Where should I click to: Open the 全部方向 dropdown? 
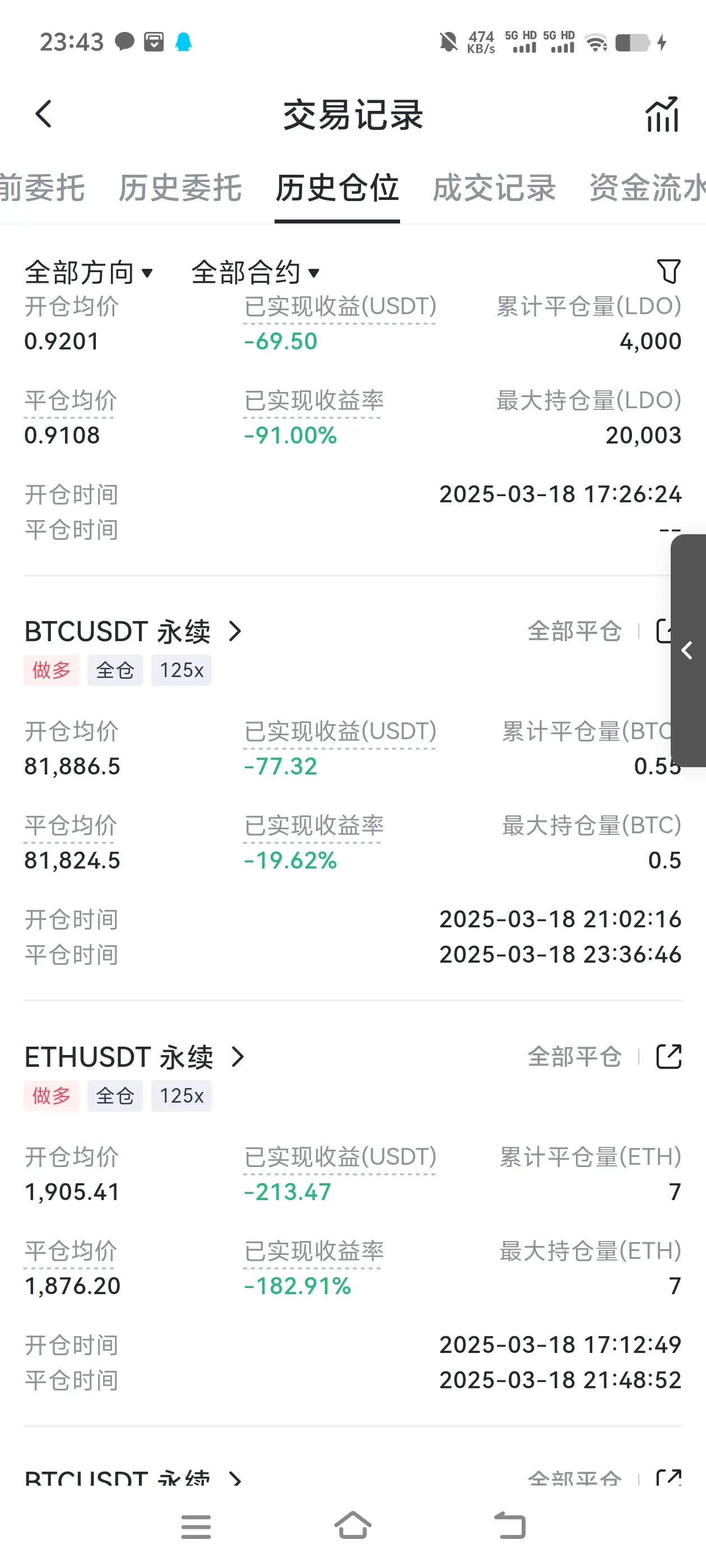click(89, 272)
